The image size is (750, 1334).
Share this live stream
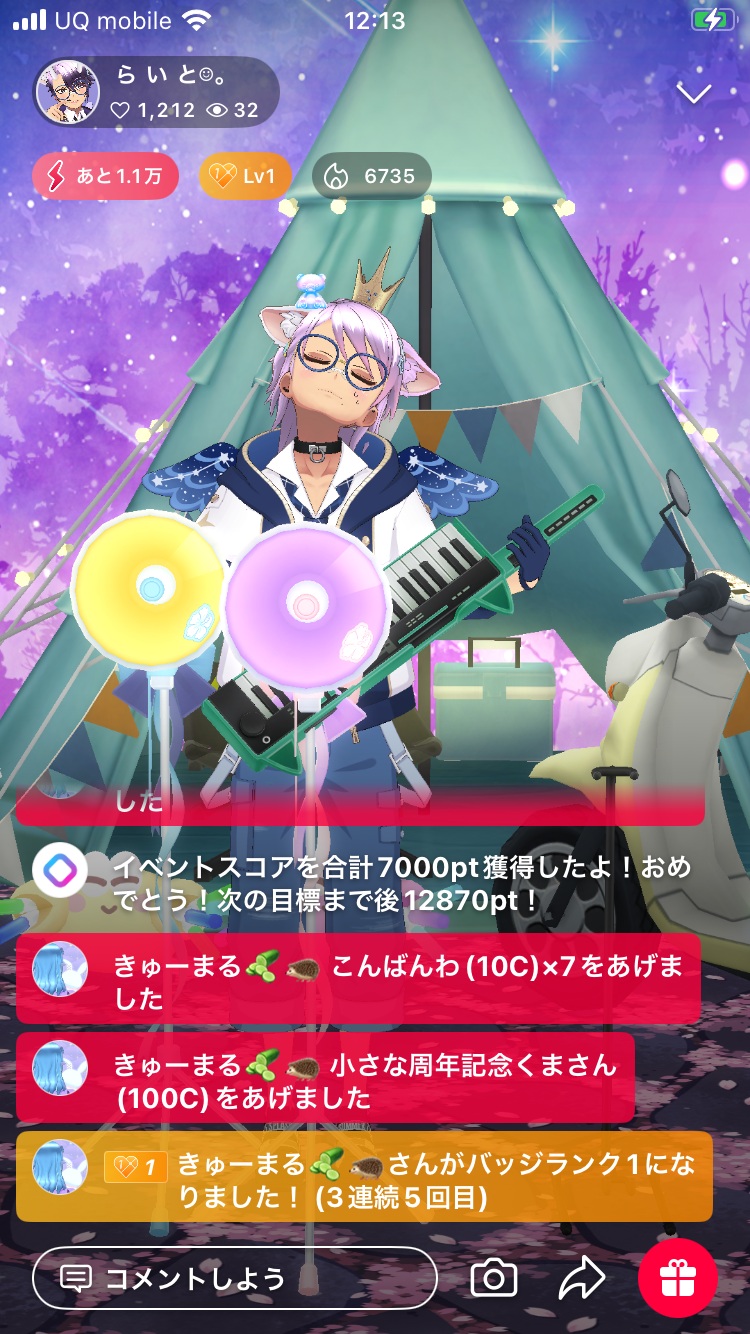[581, 1277]
